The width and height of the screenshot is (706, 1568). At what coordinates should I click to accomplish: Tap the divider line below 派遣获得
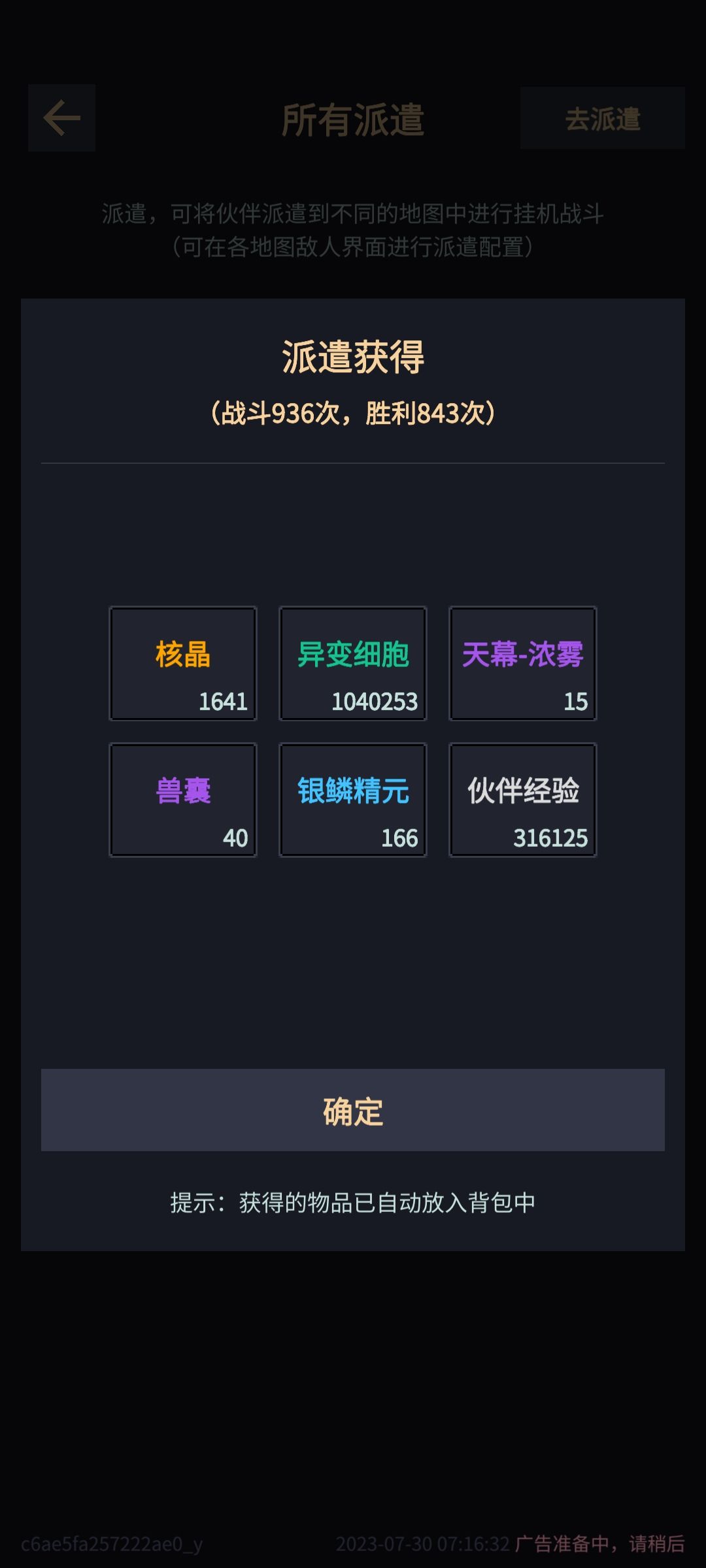353,462
